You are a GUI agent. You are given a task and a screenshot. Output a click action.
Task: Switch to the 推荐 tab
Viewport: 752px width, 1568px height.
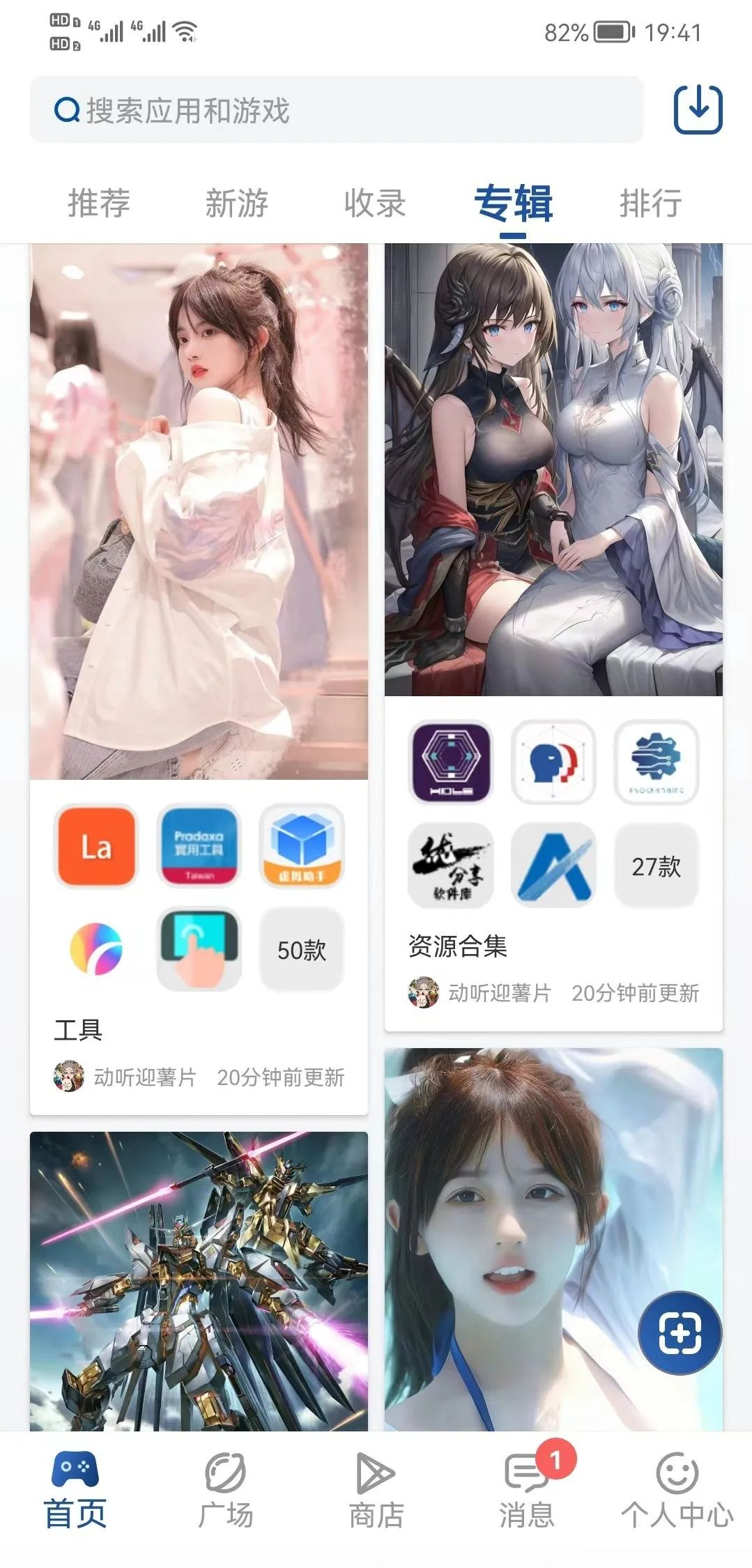pos(99,203)
